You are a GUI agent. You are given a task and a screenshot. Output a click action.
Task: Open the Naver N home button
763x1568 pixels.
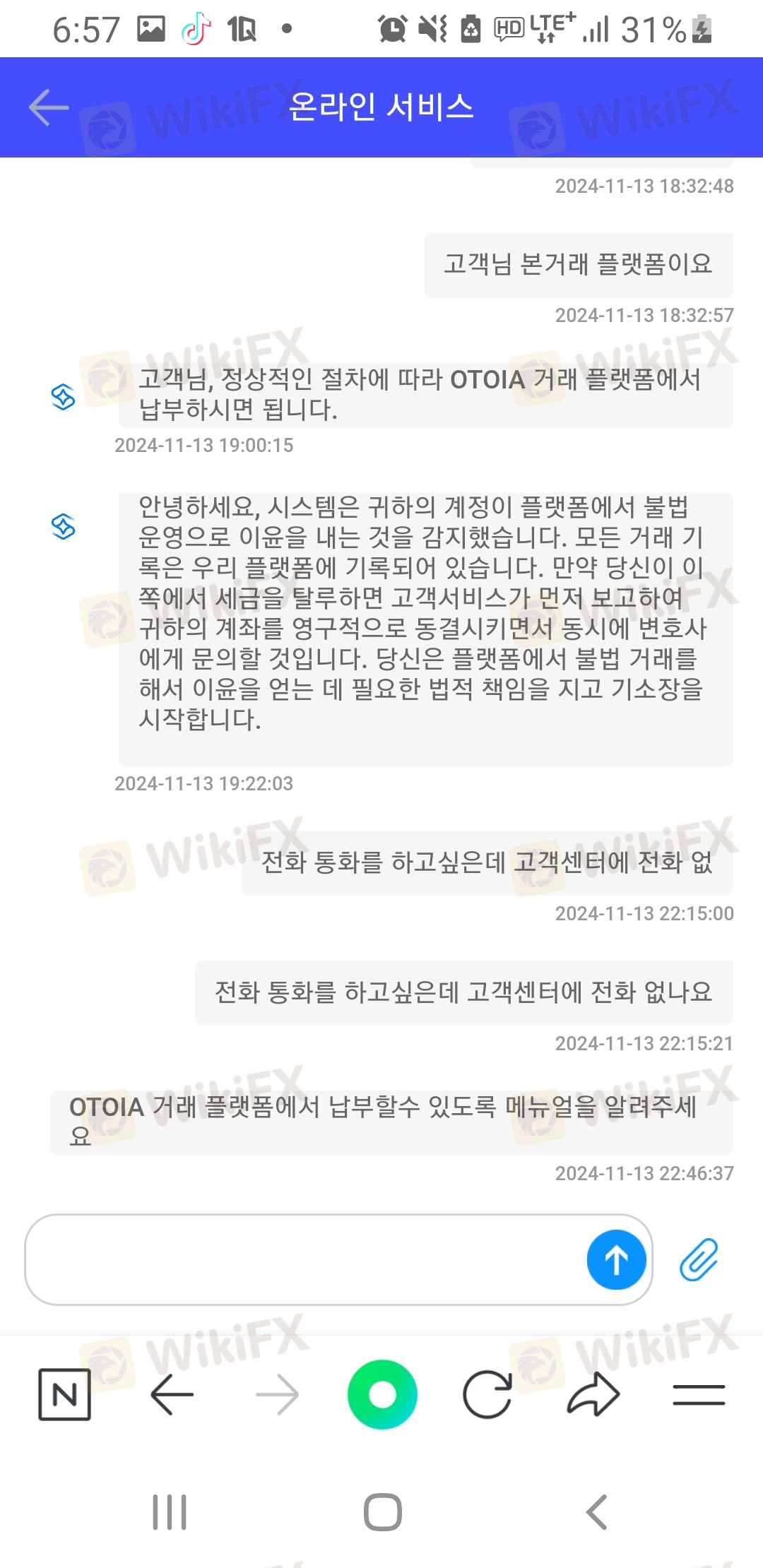[x=64, y=1394]
